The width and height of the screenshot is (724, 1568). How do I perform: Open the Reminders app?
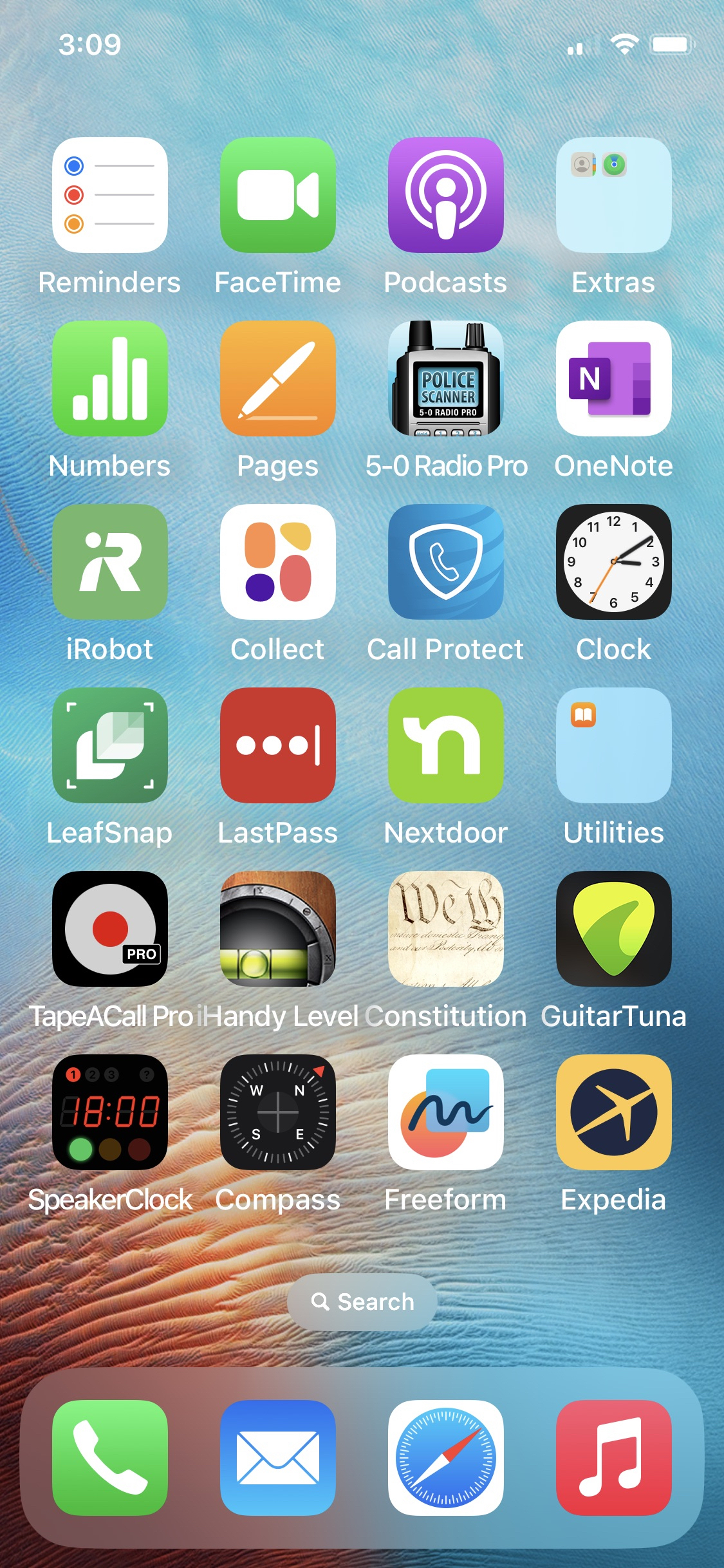(x=110, y=195)
